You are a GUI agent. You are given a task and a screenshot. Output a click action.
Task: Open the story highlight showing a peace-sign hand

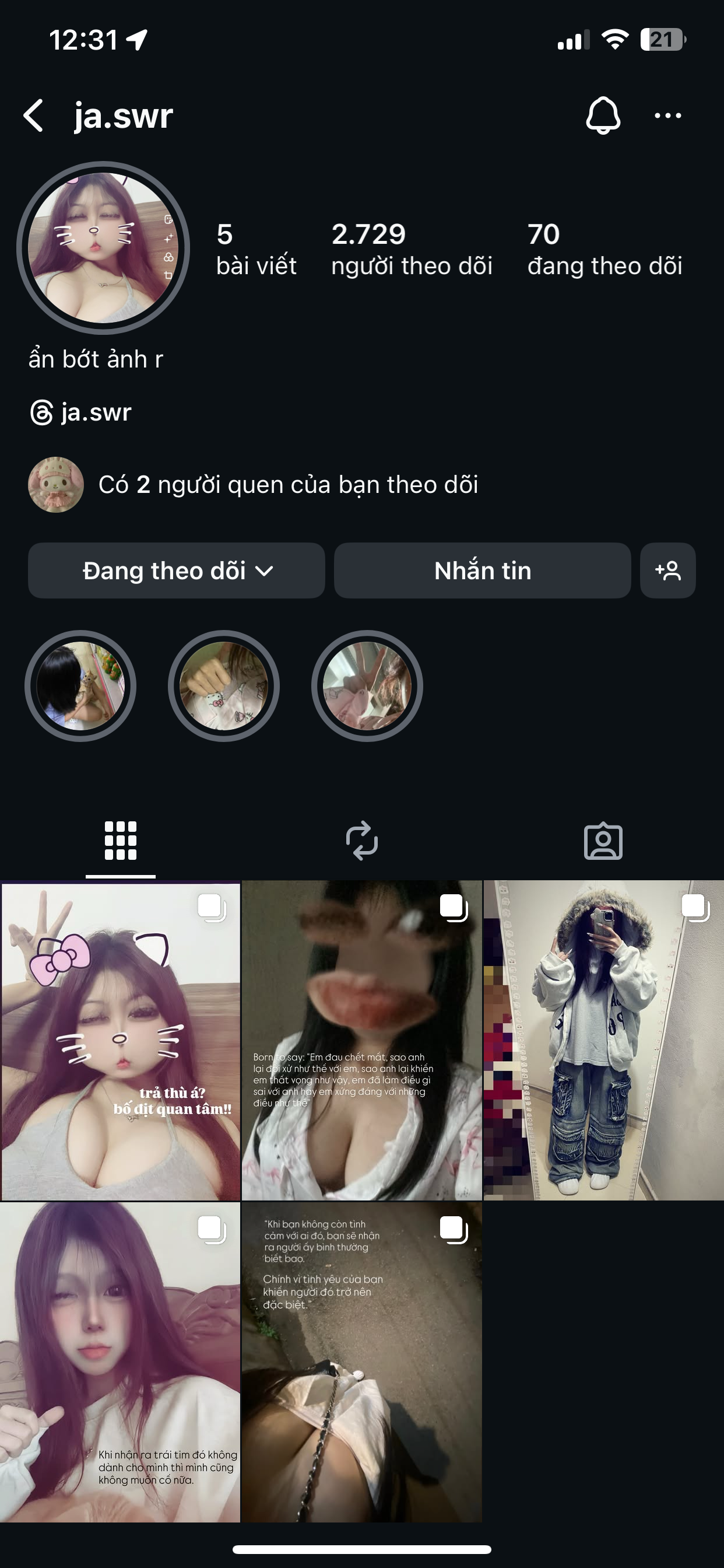tap(367, 685)
